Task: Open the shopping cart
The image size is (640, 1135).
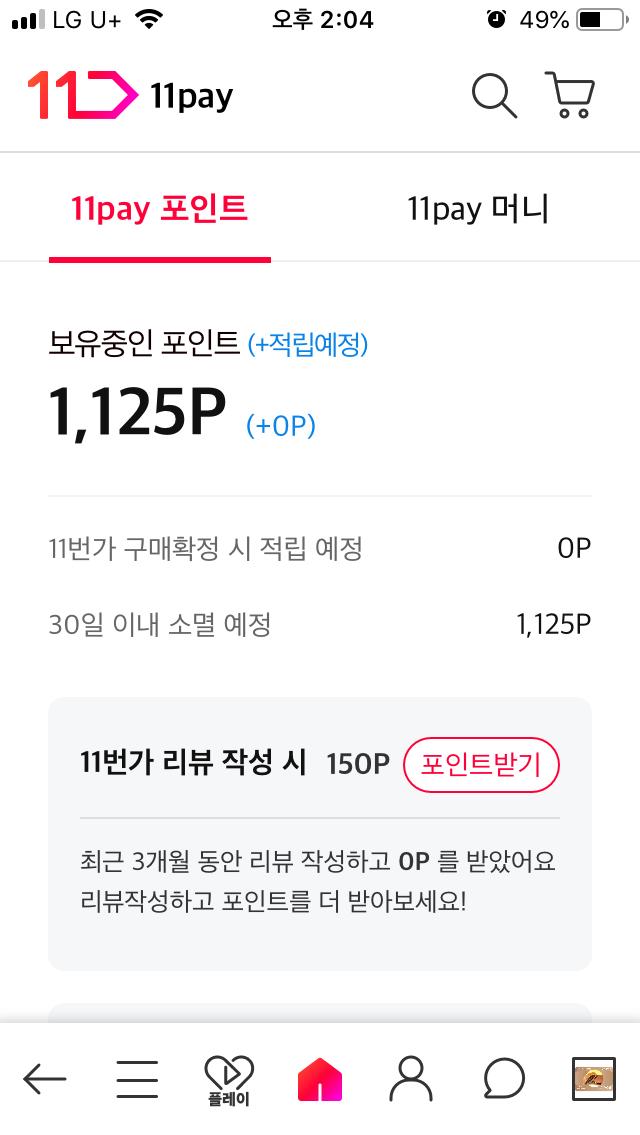Action: [x=570, y=94]
